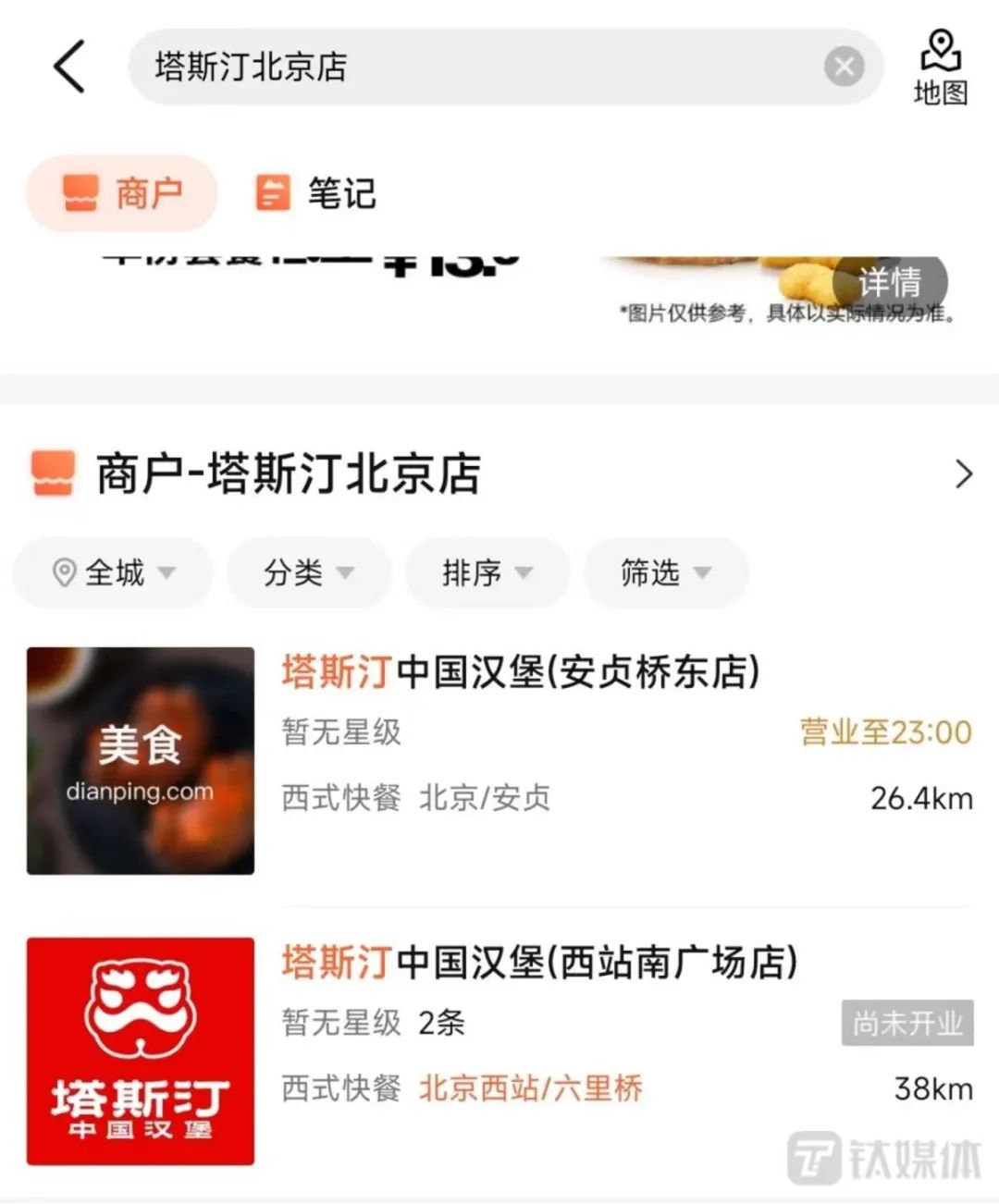999x1204 pixels.
Task: Go back using the top-left arrow
Action: pyautogui.click(x=69, y=67)
